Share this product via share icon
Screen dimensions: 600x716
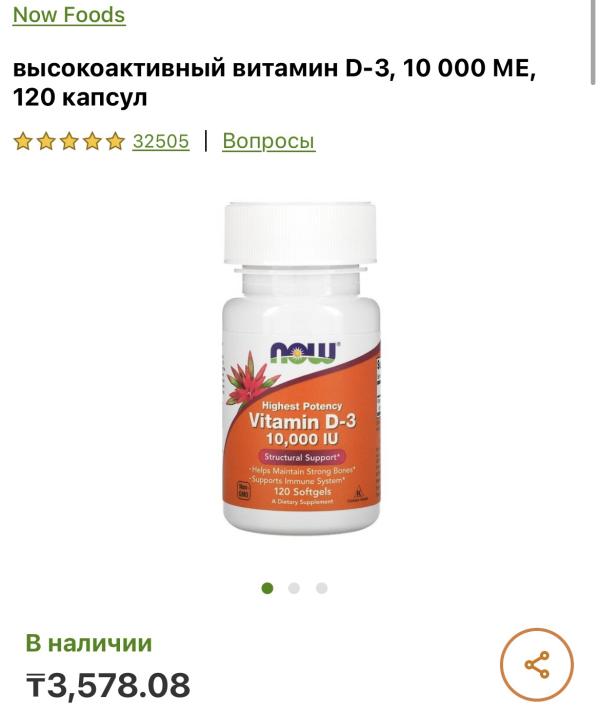(x=537, y=665)
